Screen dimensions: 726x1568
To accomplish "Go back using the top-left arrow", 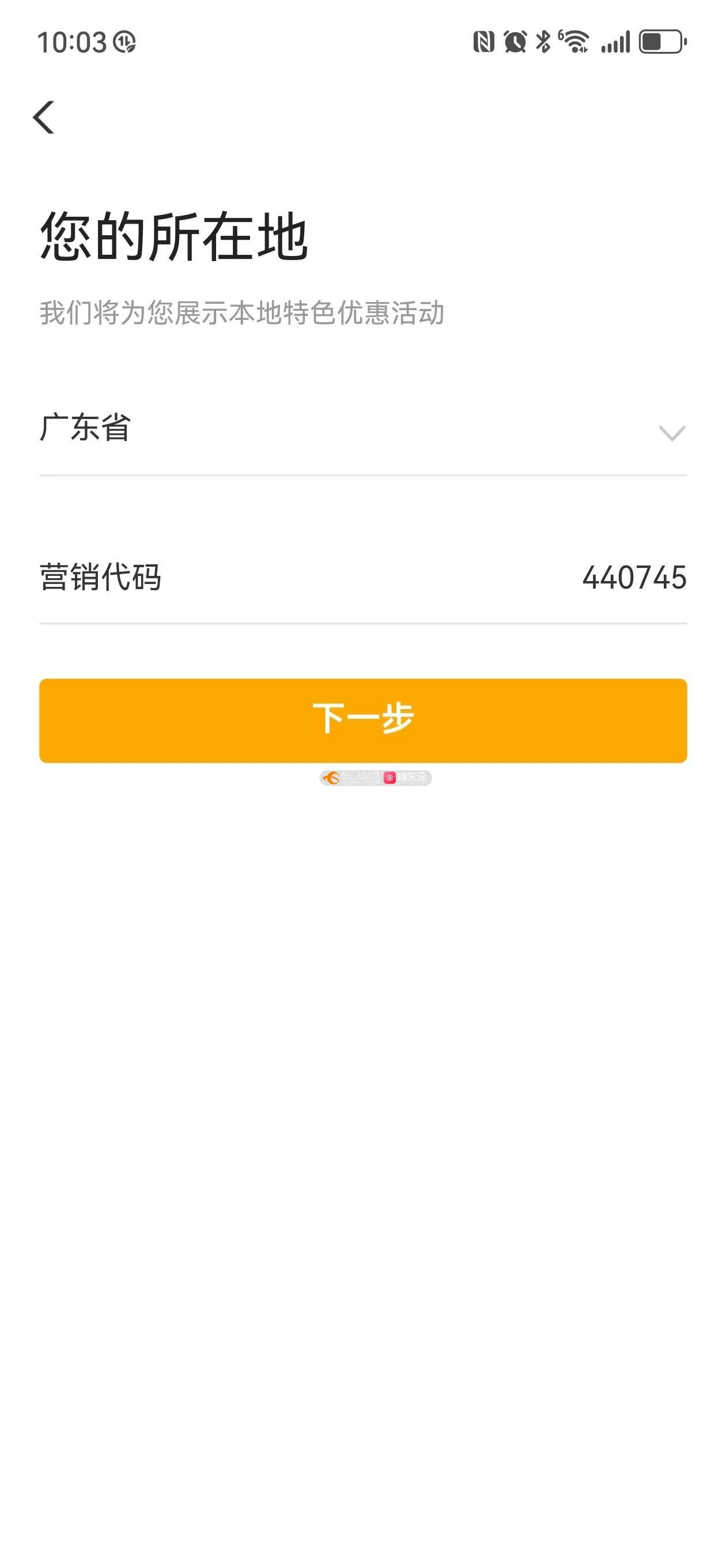I will coord(44,117).
